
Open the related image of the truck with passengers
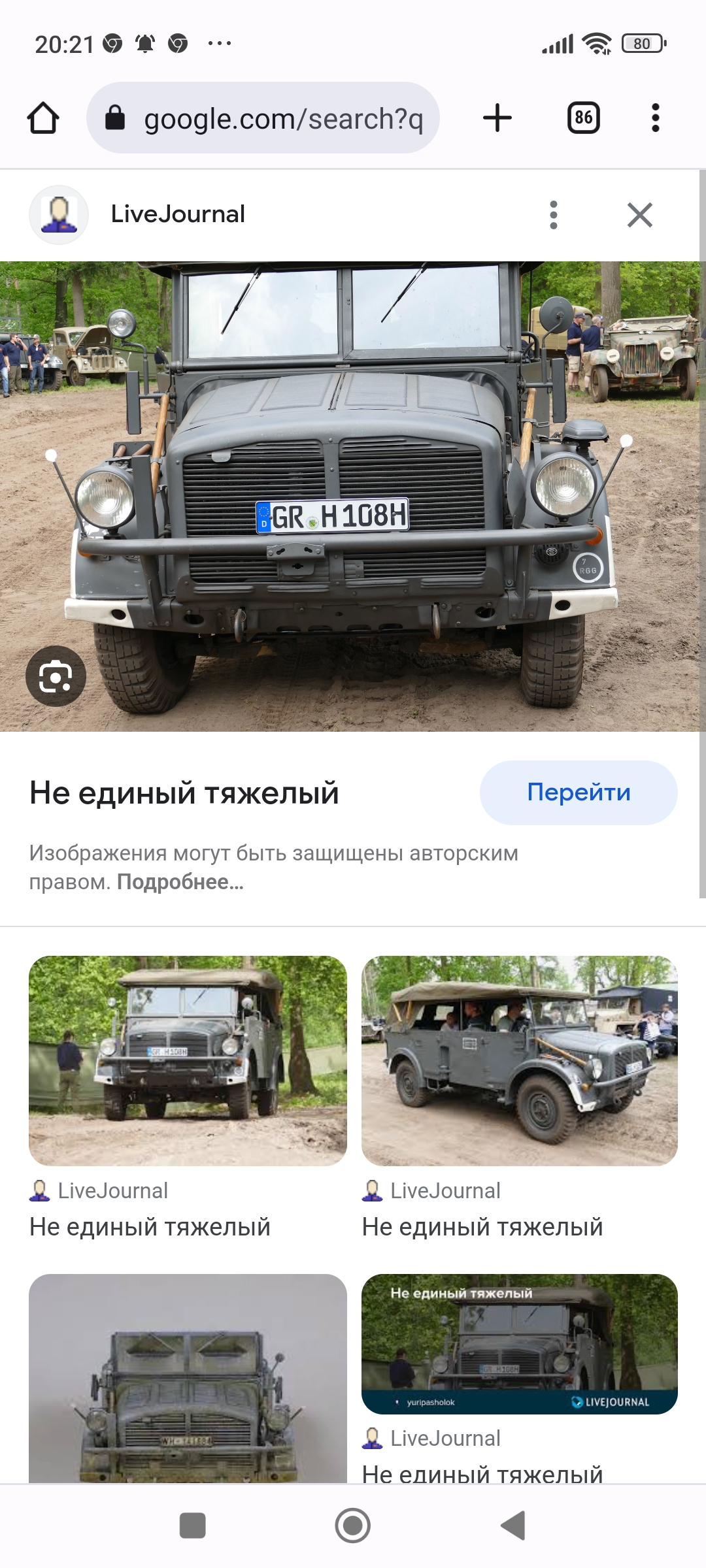click(x=519, y=1060)
